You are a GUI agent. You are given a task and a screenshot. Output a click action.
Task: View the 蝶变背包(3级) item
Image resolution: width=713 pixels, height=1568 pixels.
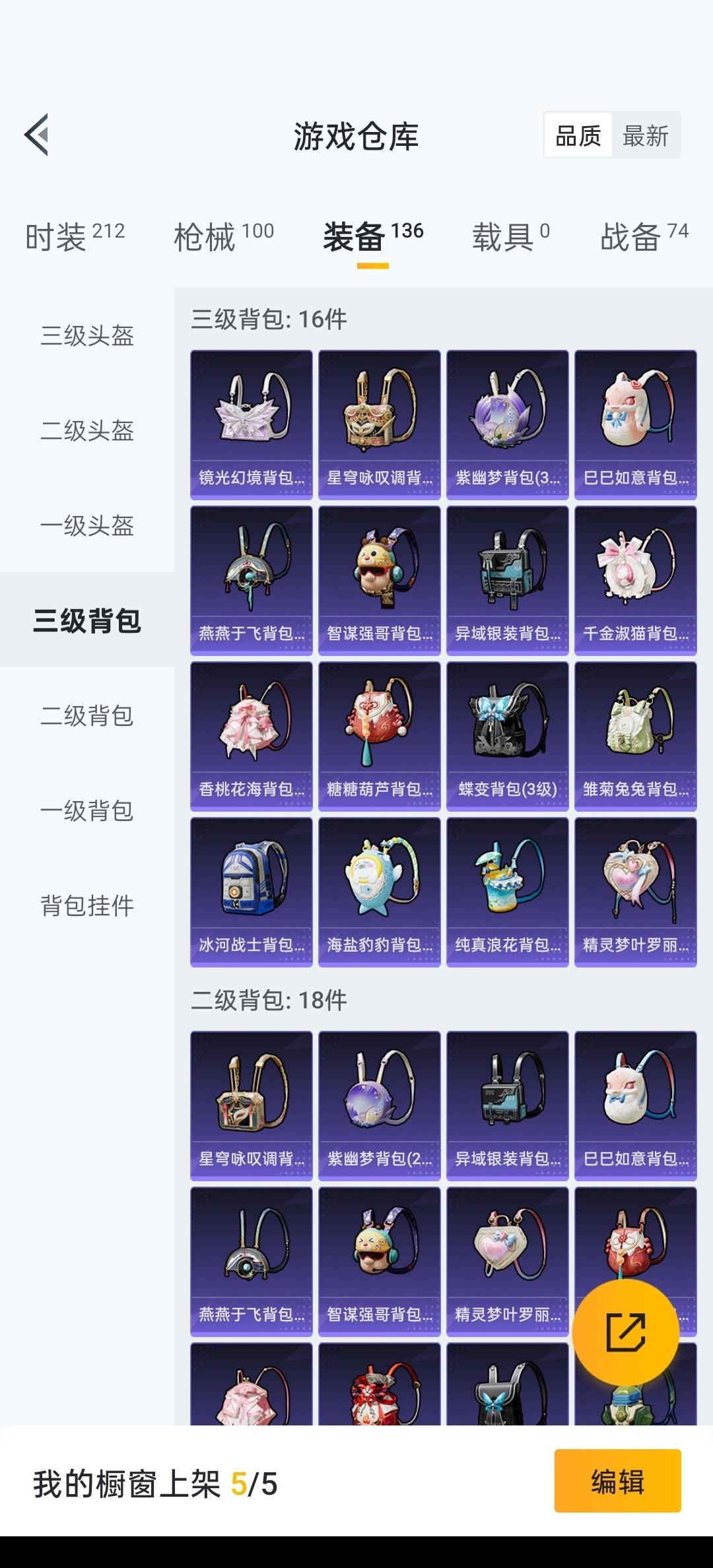coord(508,736)
